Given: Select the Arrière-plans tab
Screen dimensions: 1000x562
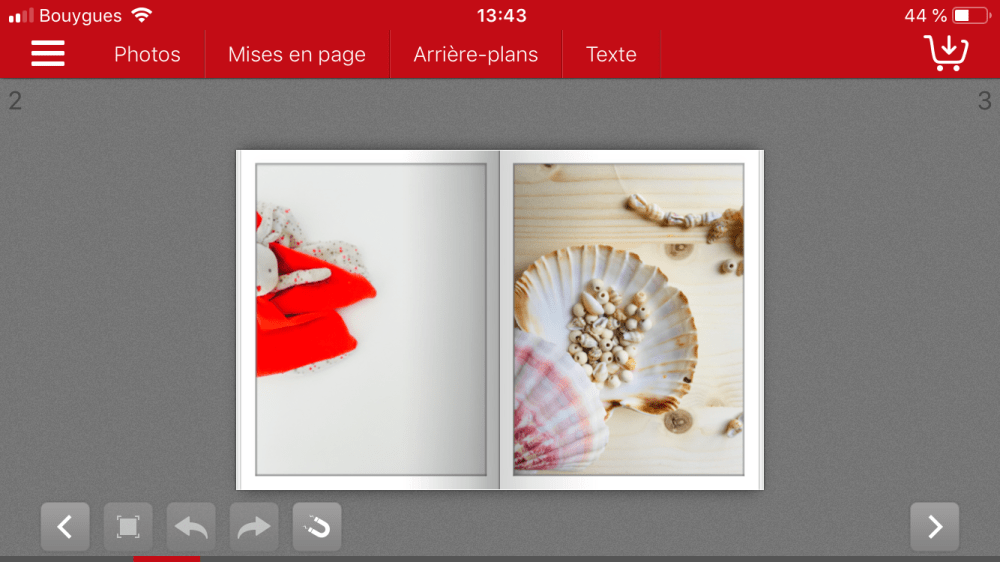Looking at the screenshot, I should [x=476, y=55].
